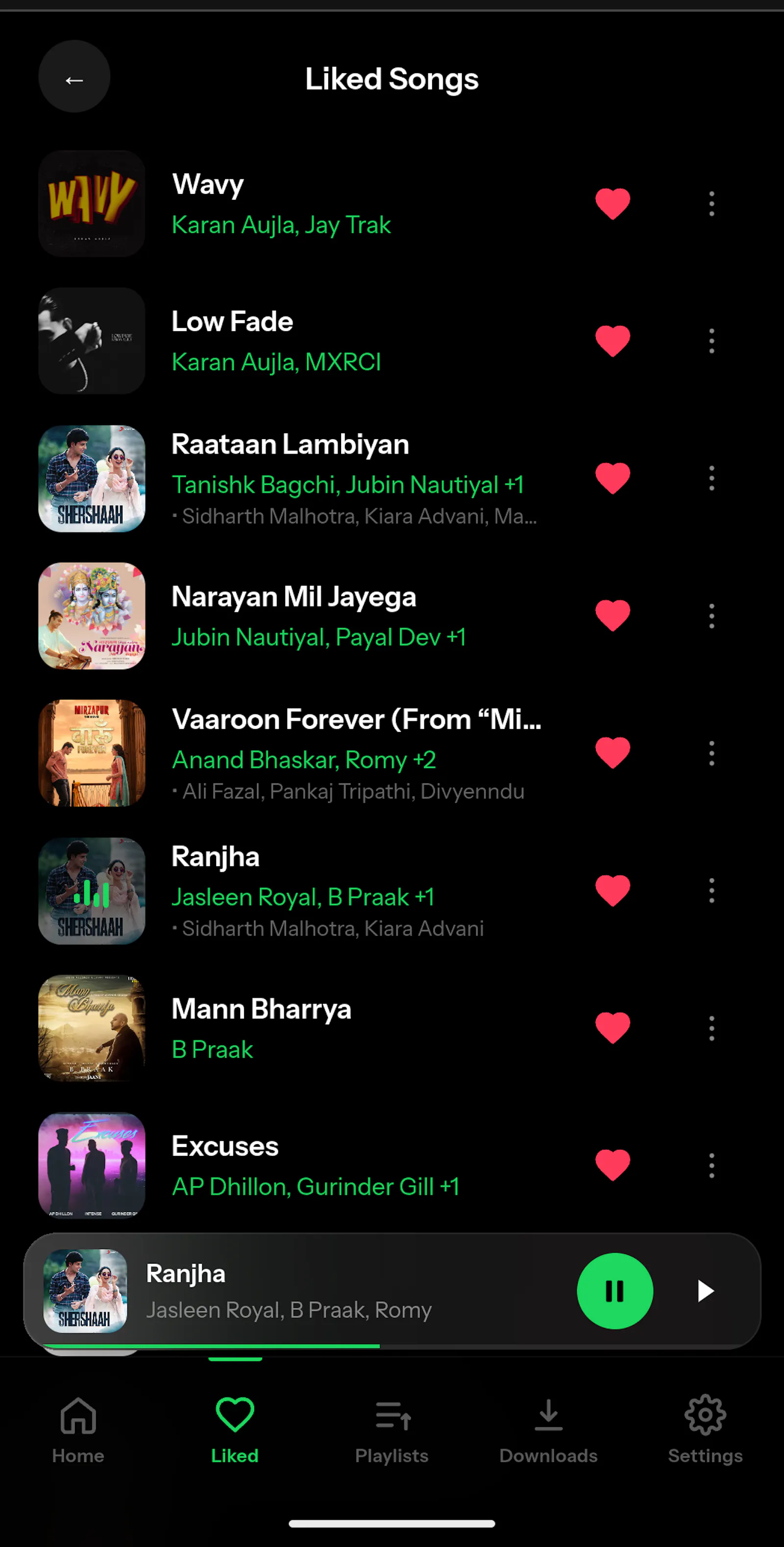
Task: Skip to the next track
Action: click(706, 1291)
